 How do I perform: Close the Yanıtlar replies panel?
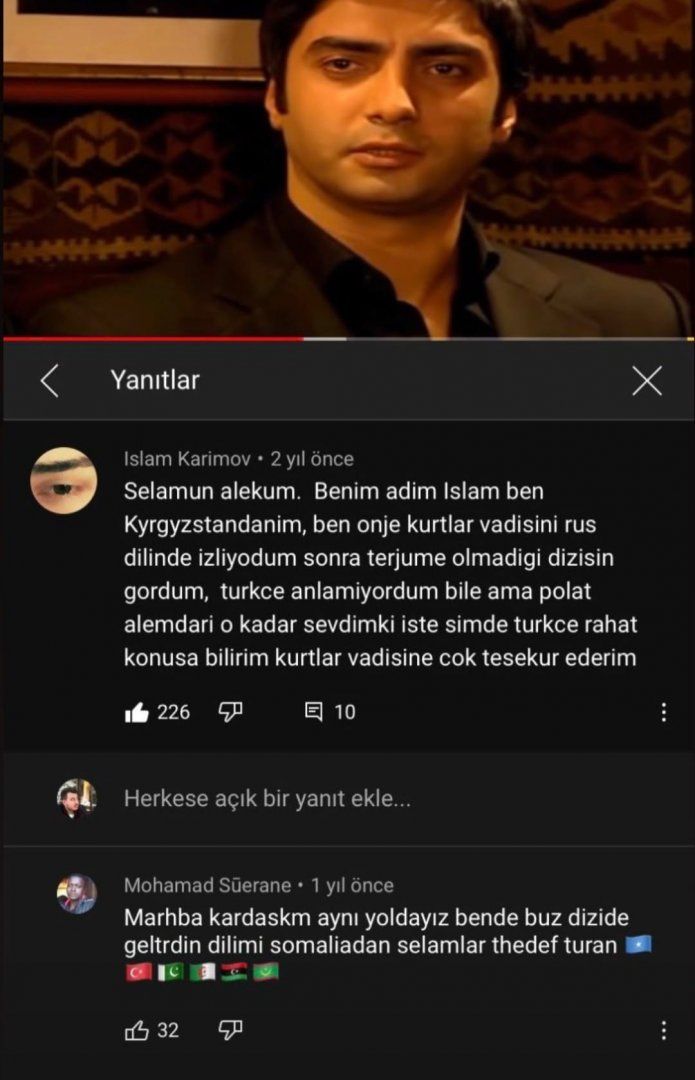click(x=647, y=380)
